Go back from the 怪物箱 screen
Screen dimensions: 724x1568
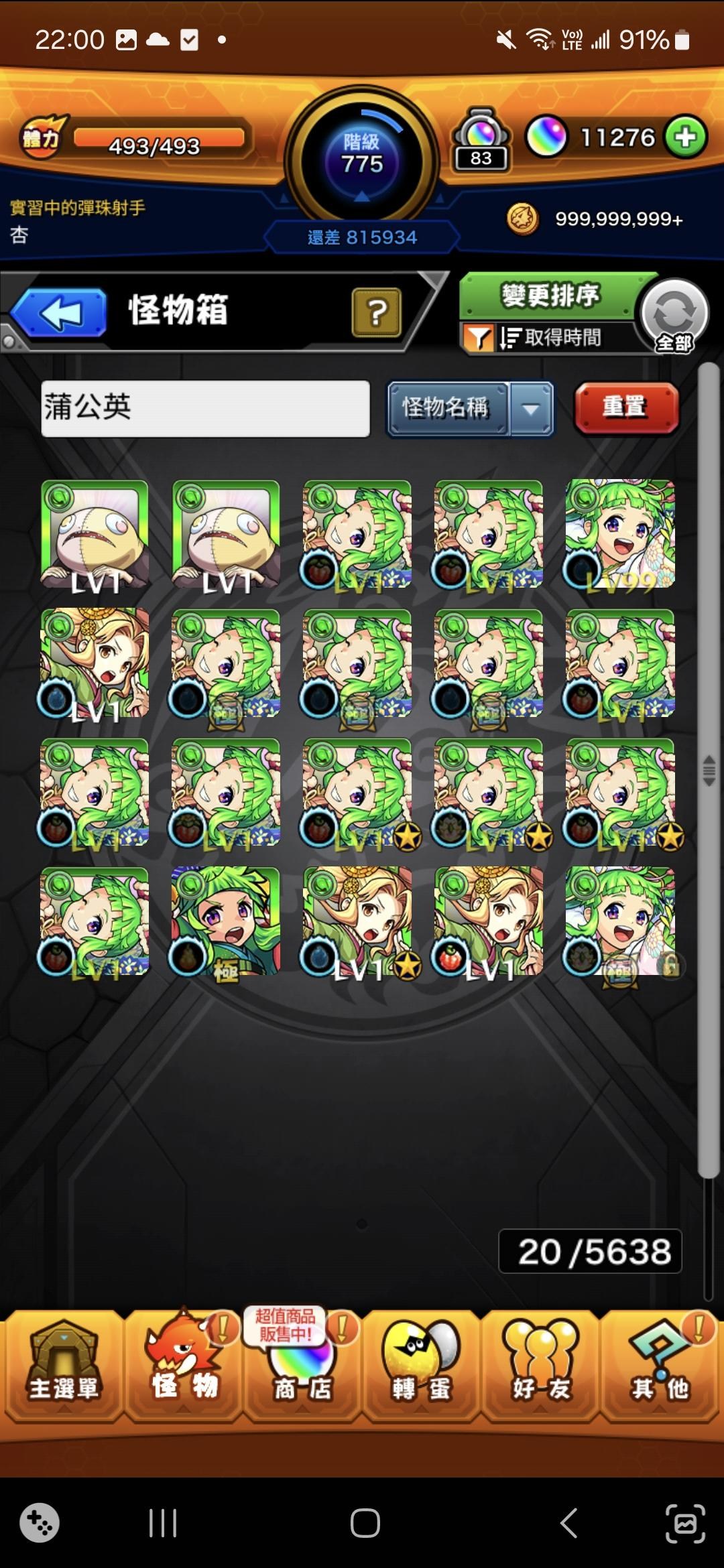[x=59, y=312]
